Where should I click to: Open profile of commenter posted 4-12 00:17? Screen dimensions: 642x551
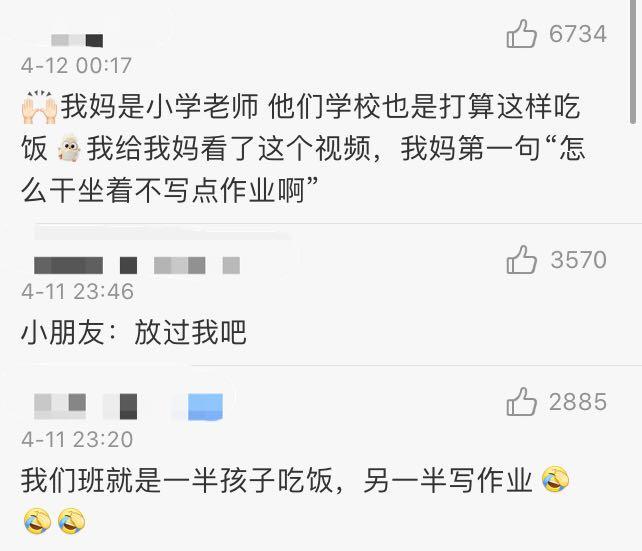(76, 40)
